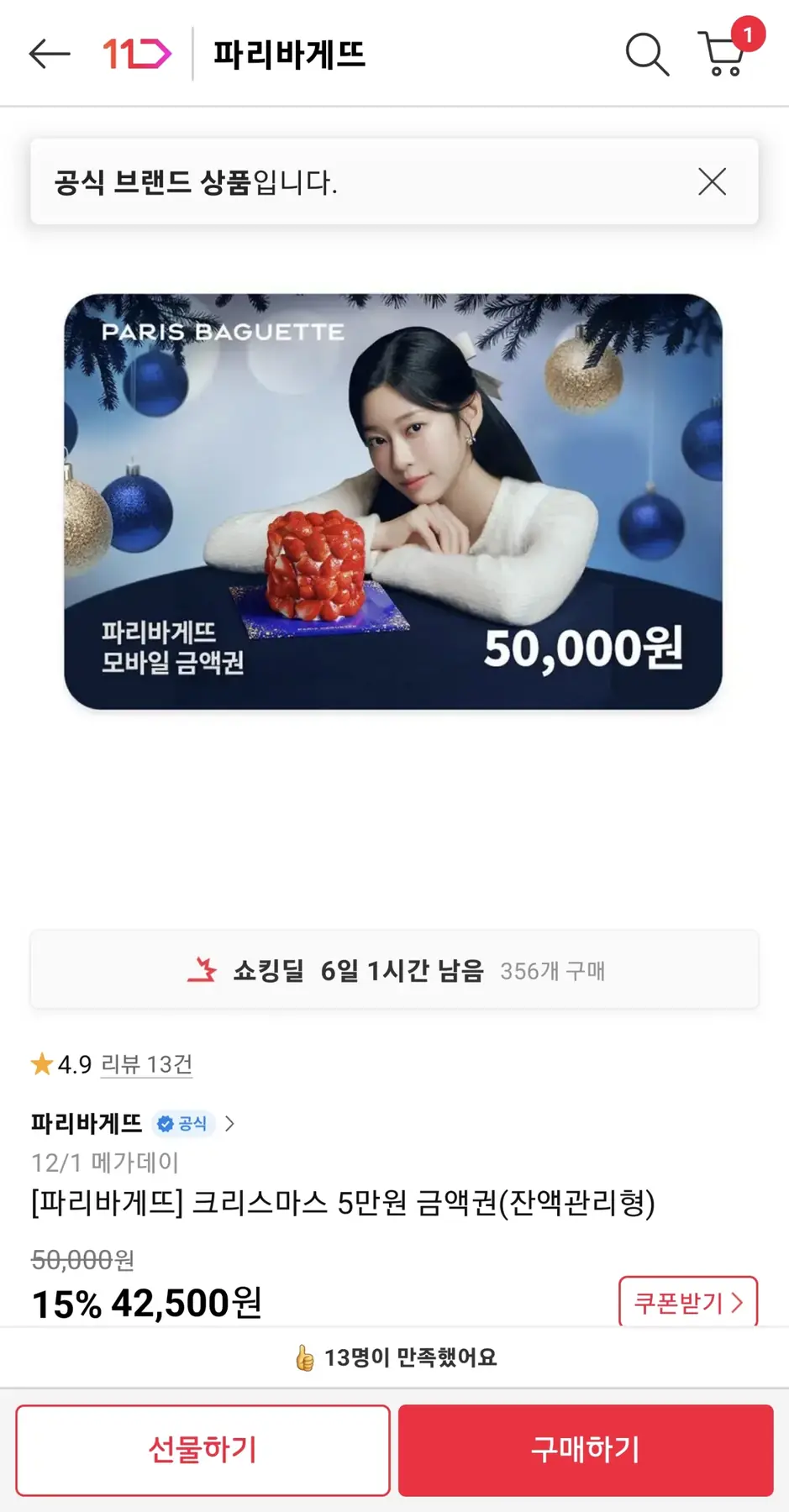Tap 선물하기 to send as gift
The image size is (789, 1512).
coord(203,1450)
